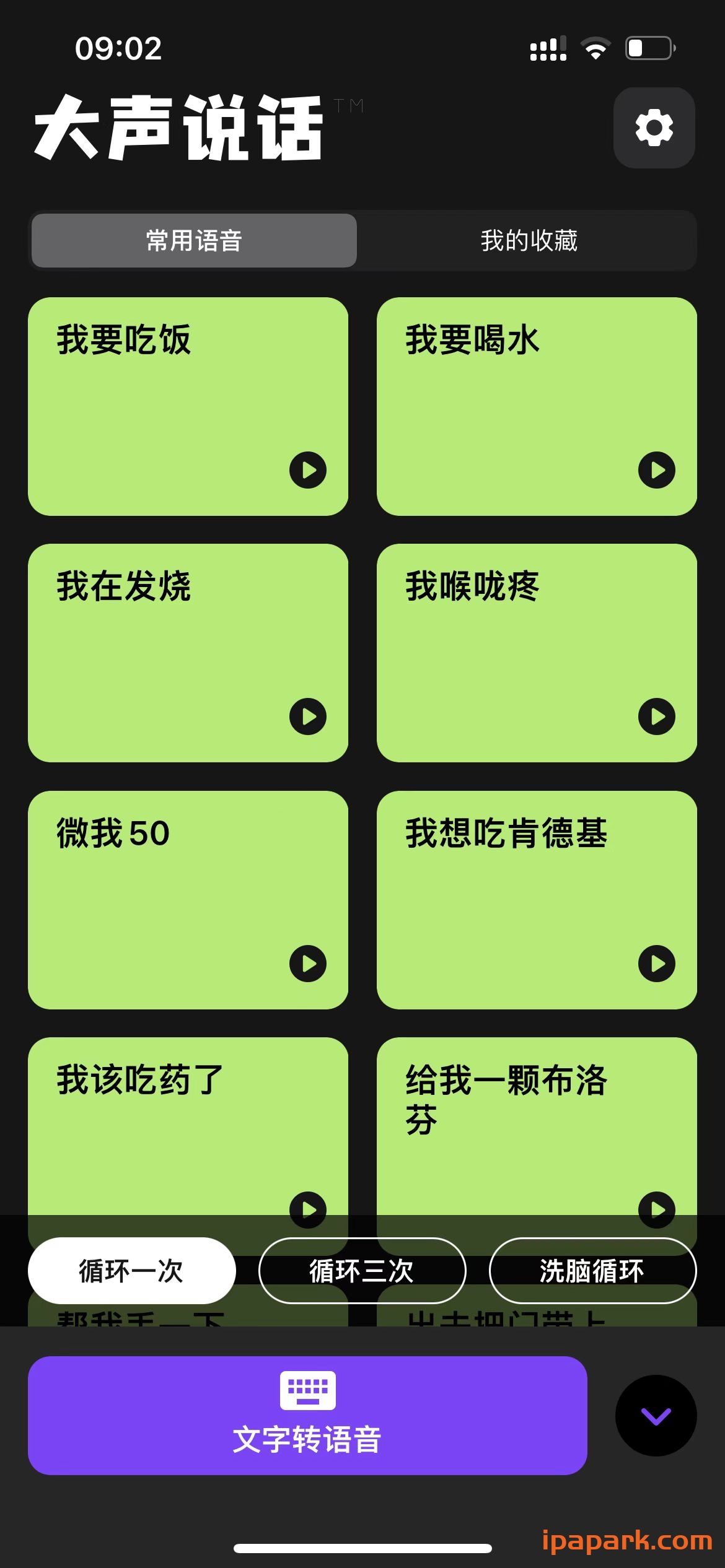Play the 我要吃饭 voice message
Screen dimensions: 725x1568
[x=308, y=469]
